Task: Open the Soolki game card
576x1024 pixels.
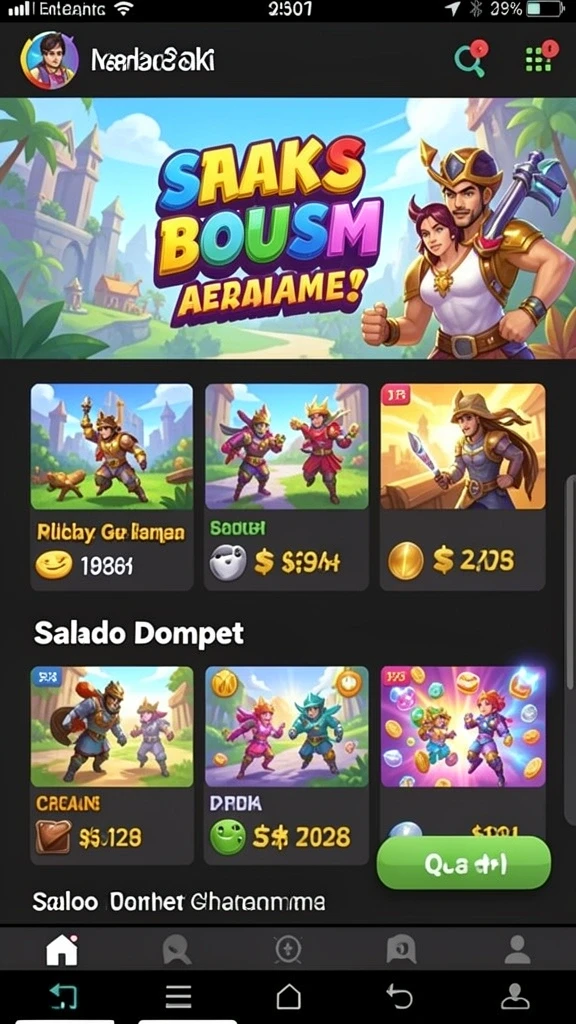Action: pos(287,487)
